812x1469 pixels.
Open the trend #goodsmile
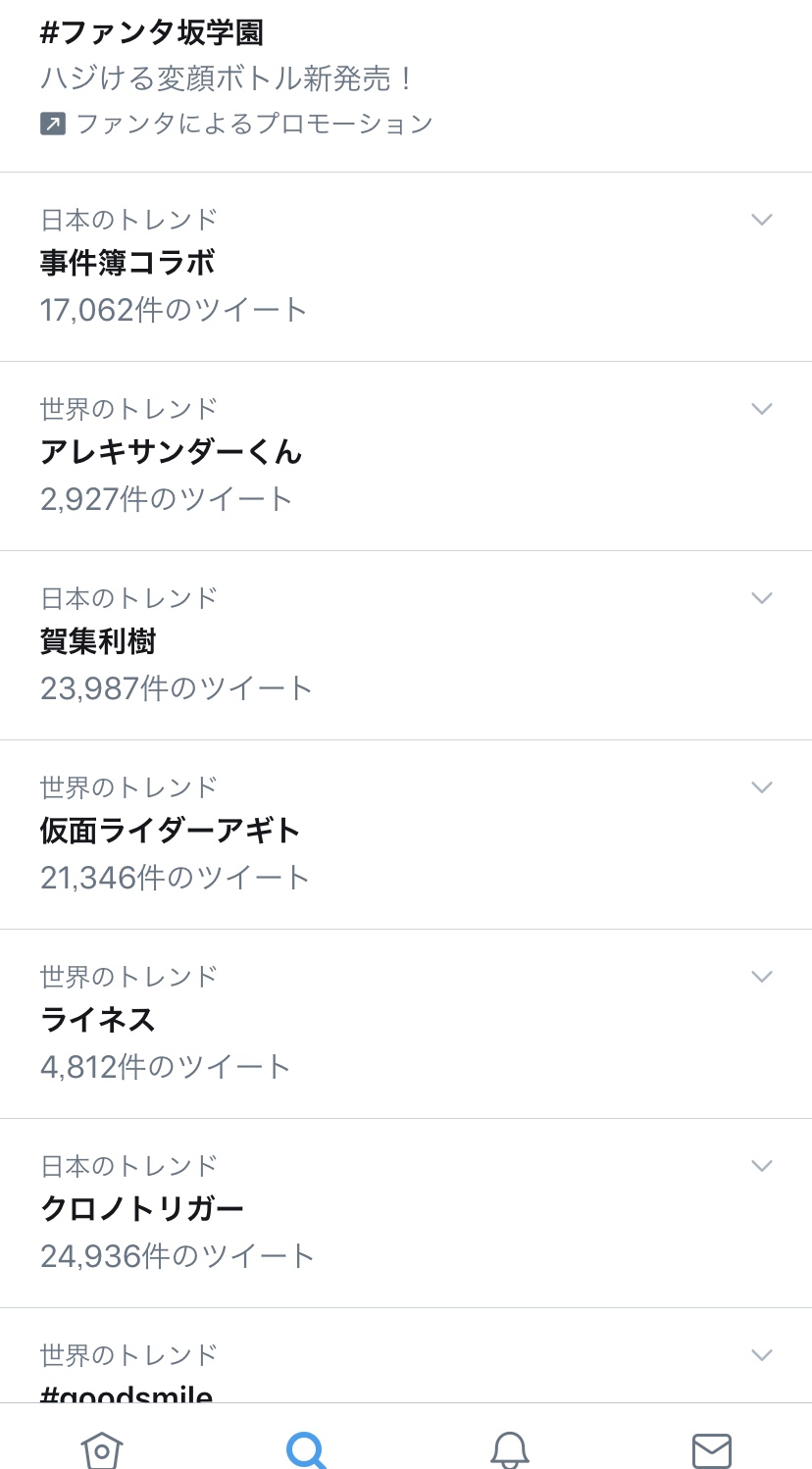click(x=126, y=1393)
